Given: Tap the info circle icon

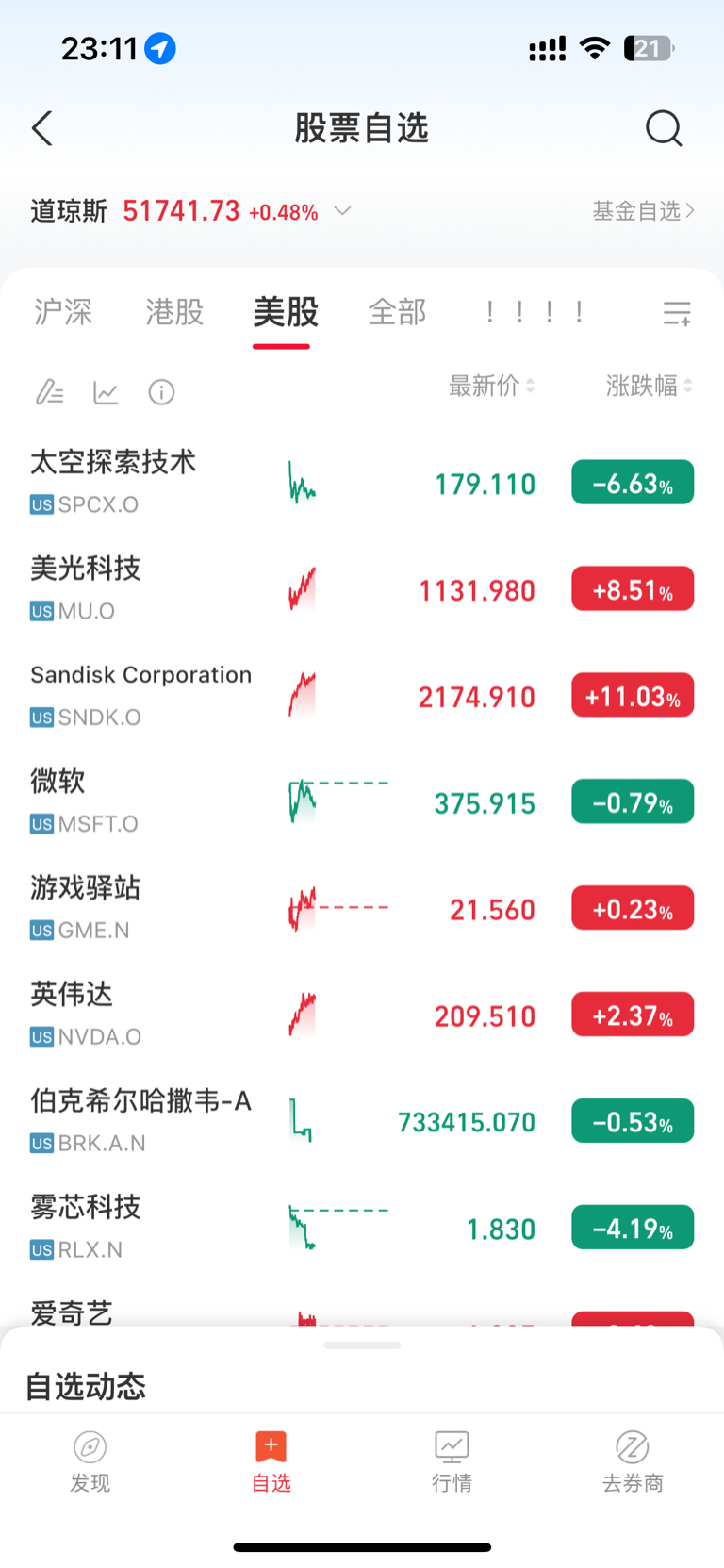Looking at the screenshot, I should [161, 392].
